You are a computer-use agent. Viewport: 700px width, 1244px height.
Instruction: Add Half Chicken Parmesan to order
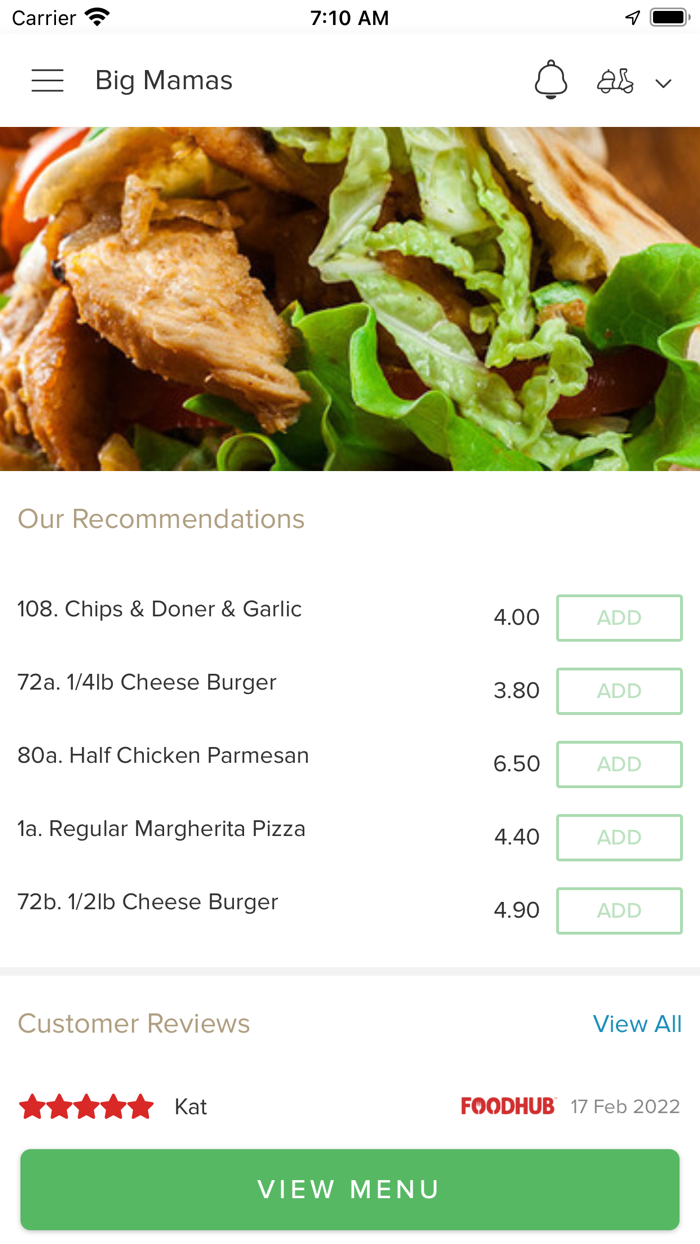[619, 764]
